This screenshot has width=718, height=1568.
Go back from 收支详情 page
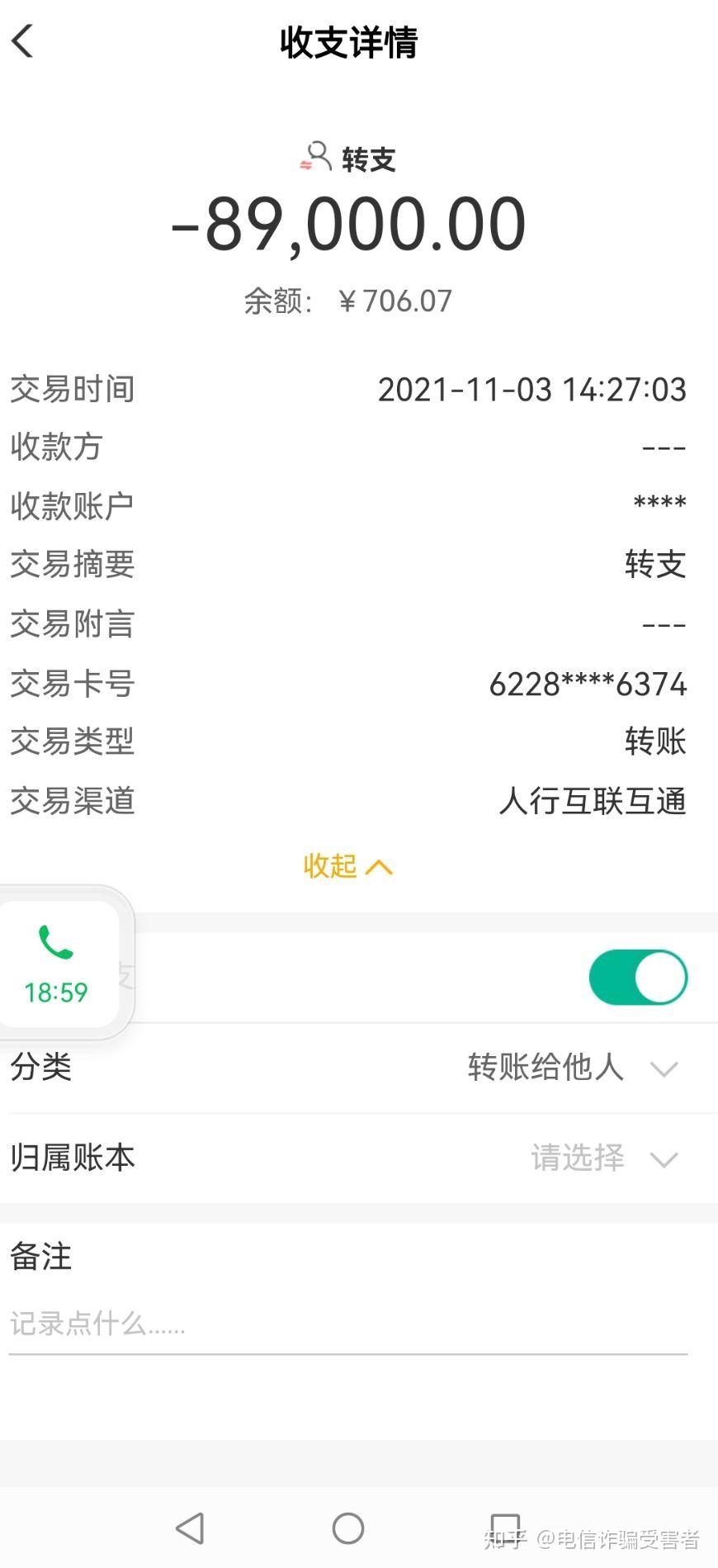click(23, 41)
